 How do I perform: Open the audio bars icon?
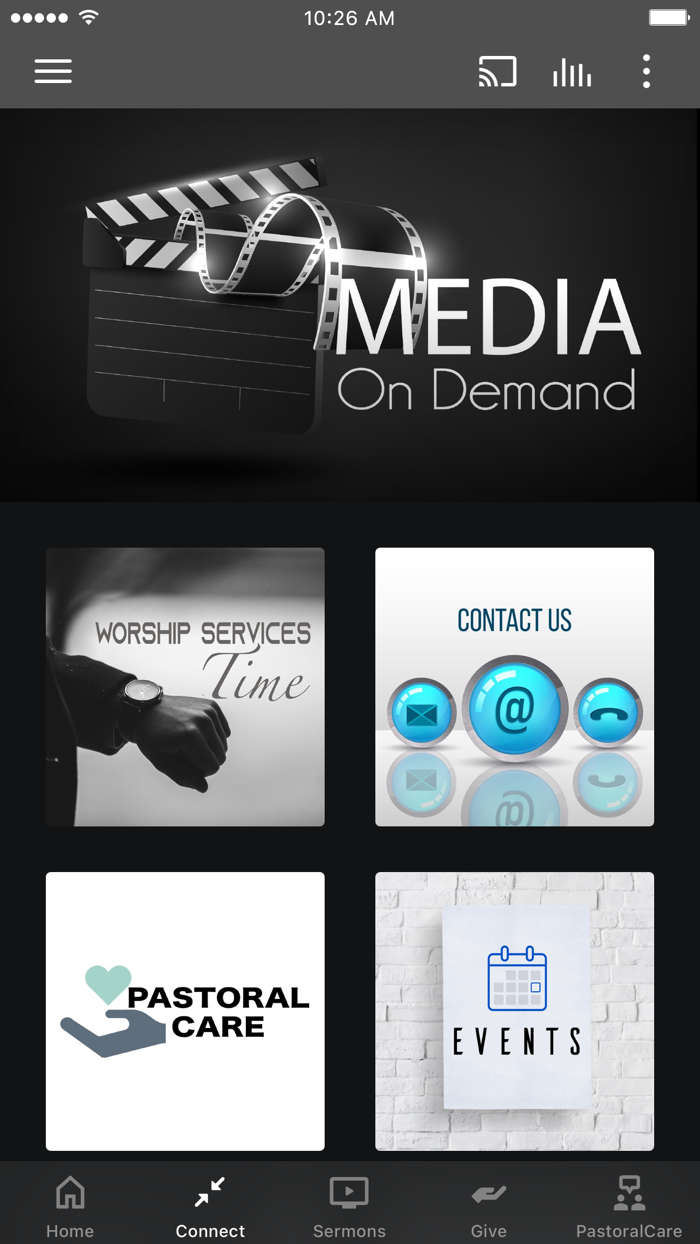[x=572, y=72]
